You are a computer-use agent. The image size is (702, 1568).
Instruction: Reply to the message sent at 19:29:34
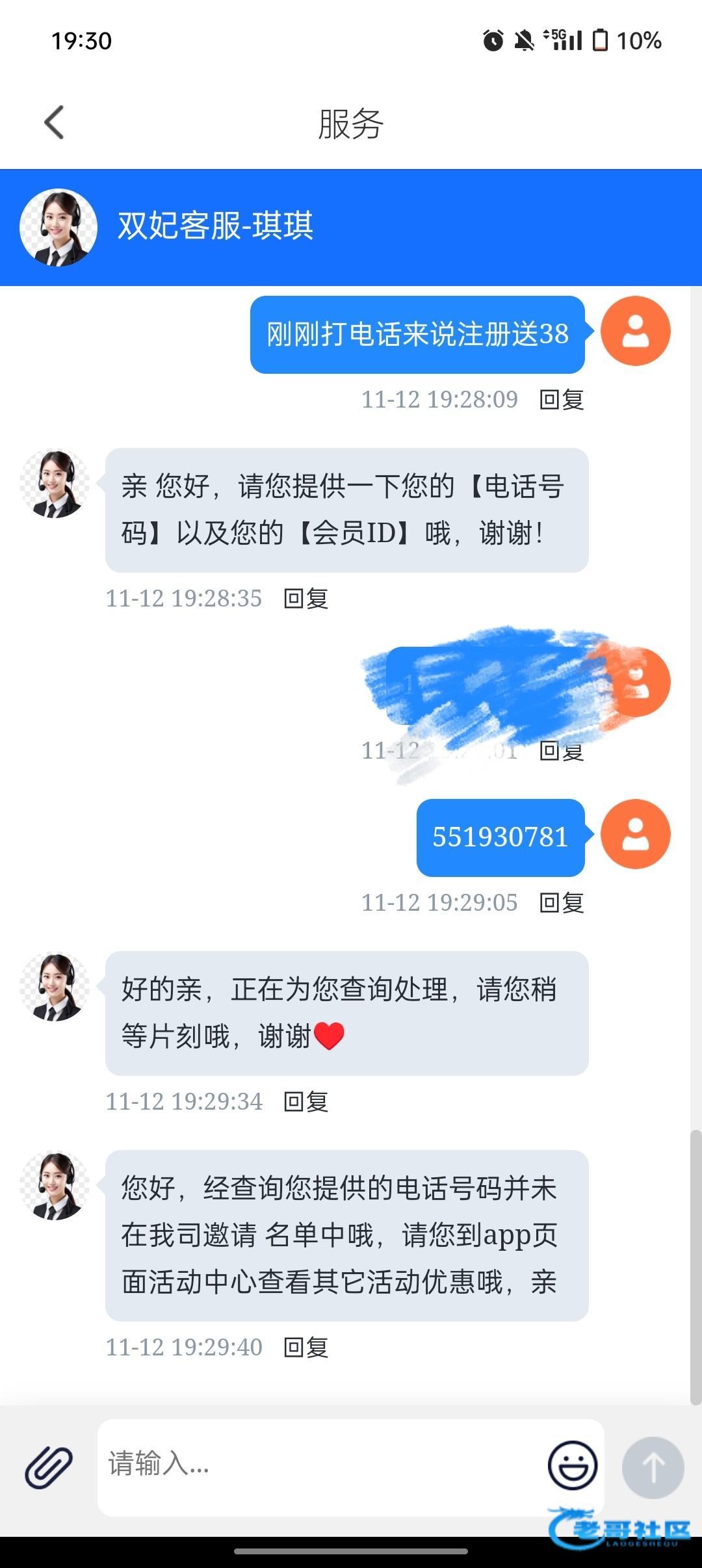tap(306, 1101)
